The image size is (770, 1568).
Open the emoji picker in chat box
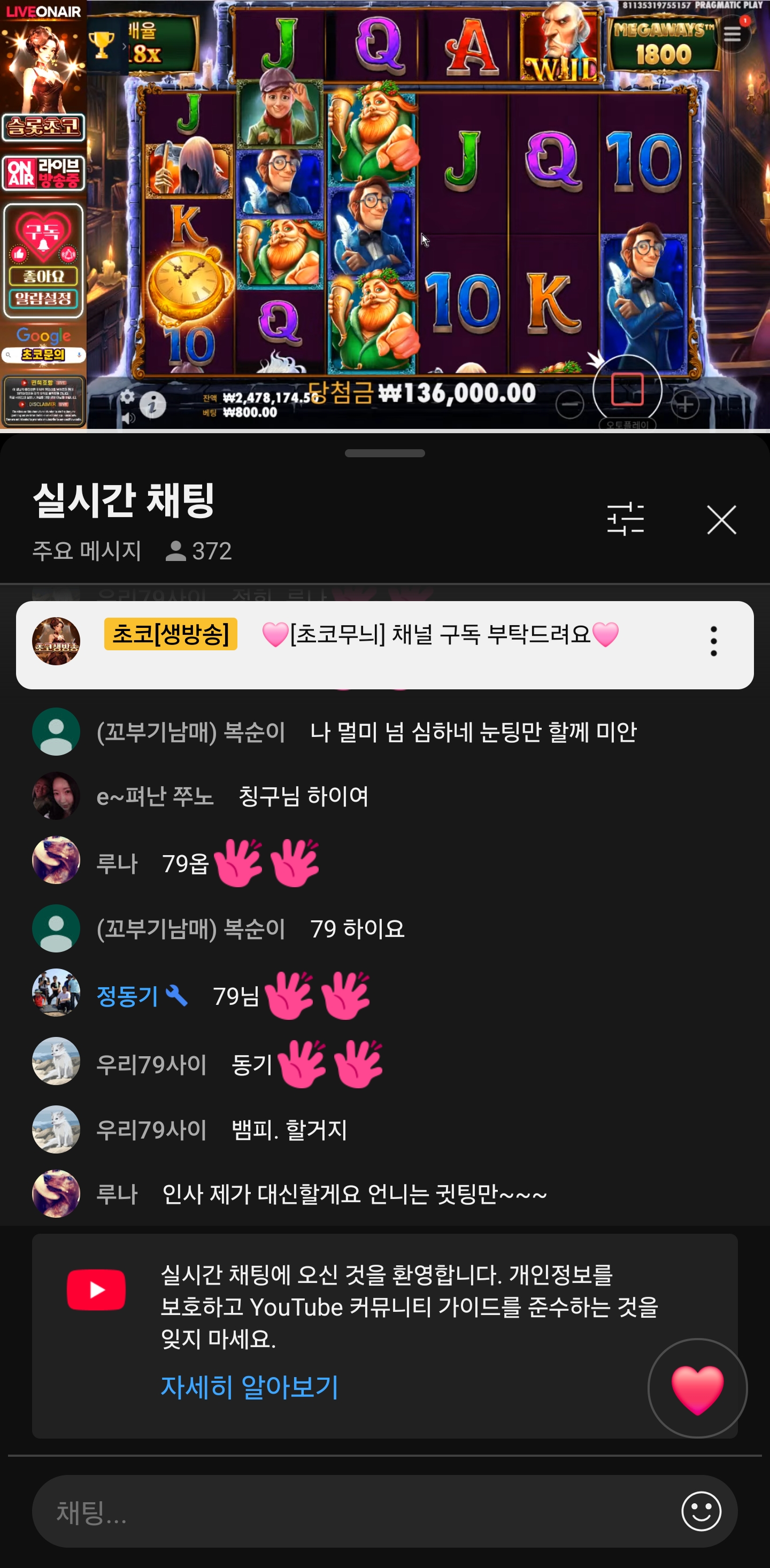click(700, 1511)
